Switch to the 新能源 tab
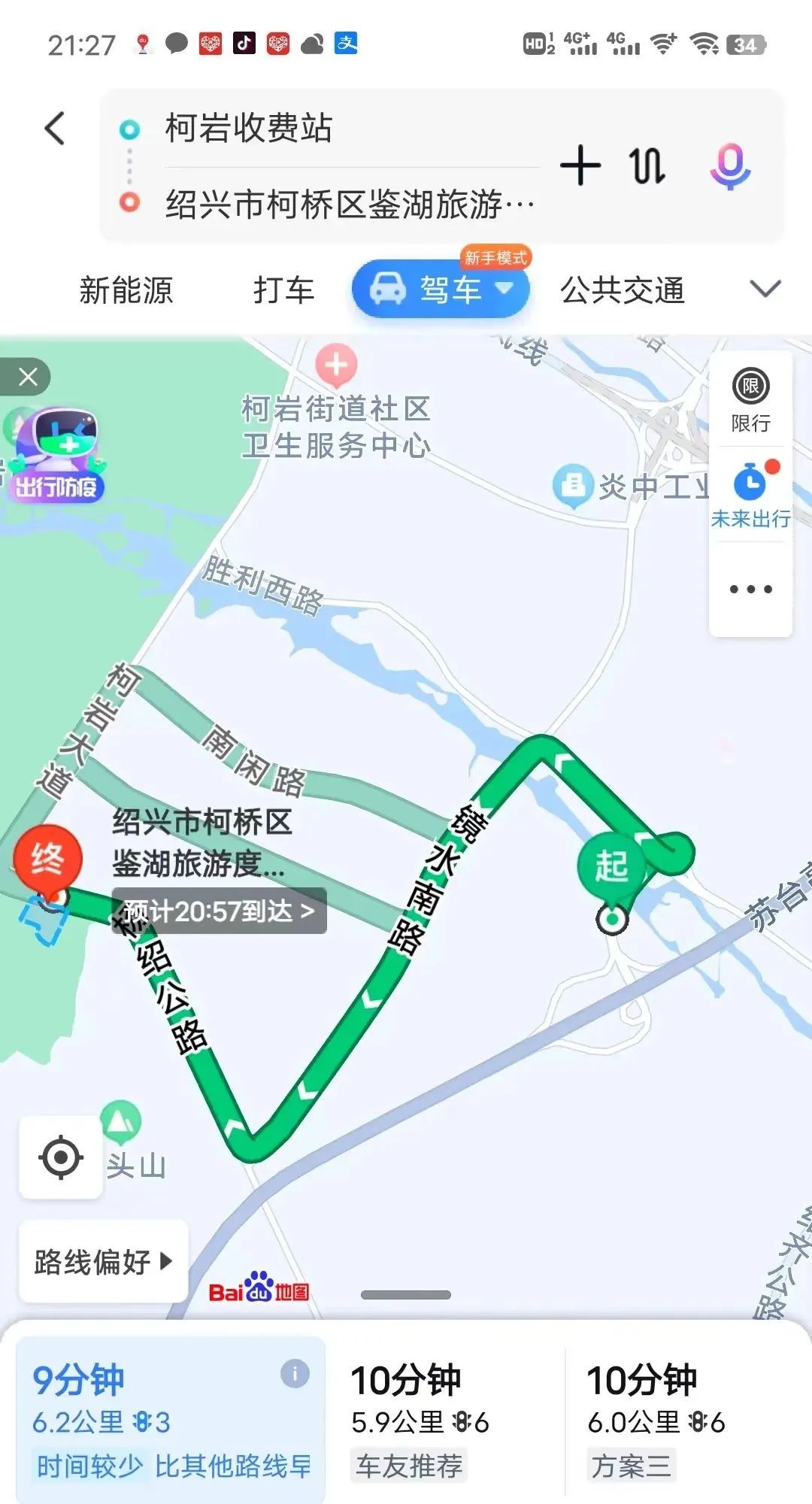The height and width of the screenshot is (1504, 812). tap(126, 290)
